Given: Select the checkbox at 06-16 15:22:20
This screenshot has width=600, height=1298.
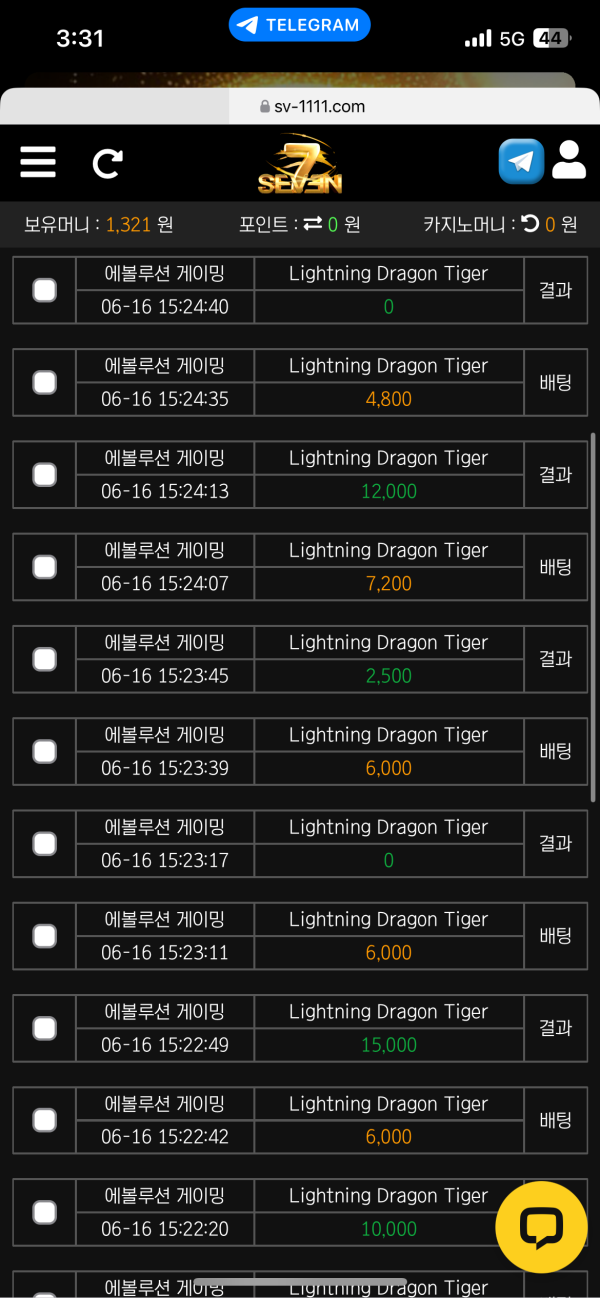Looking at the screenshot, I should (x=45, y=1213).
